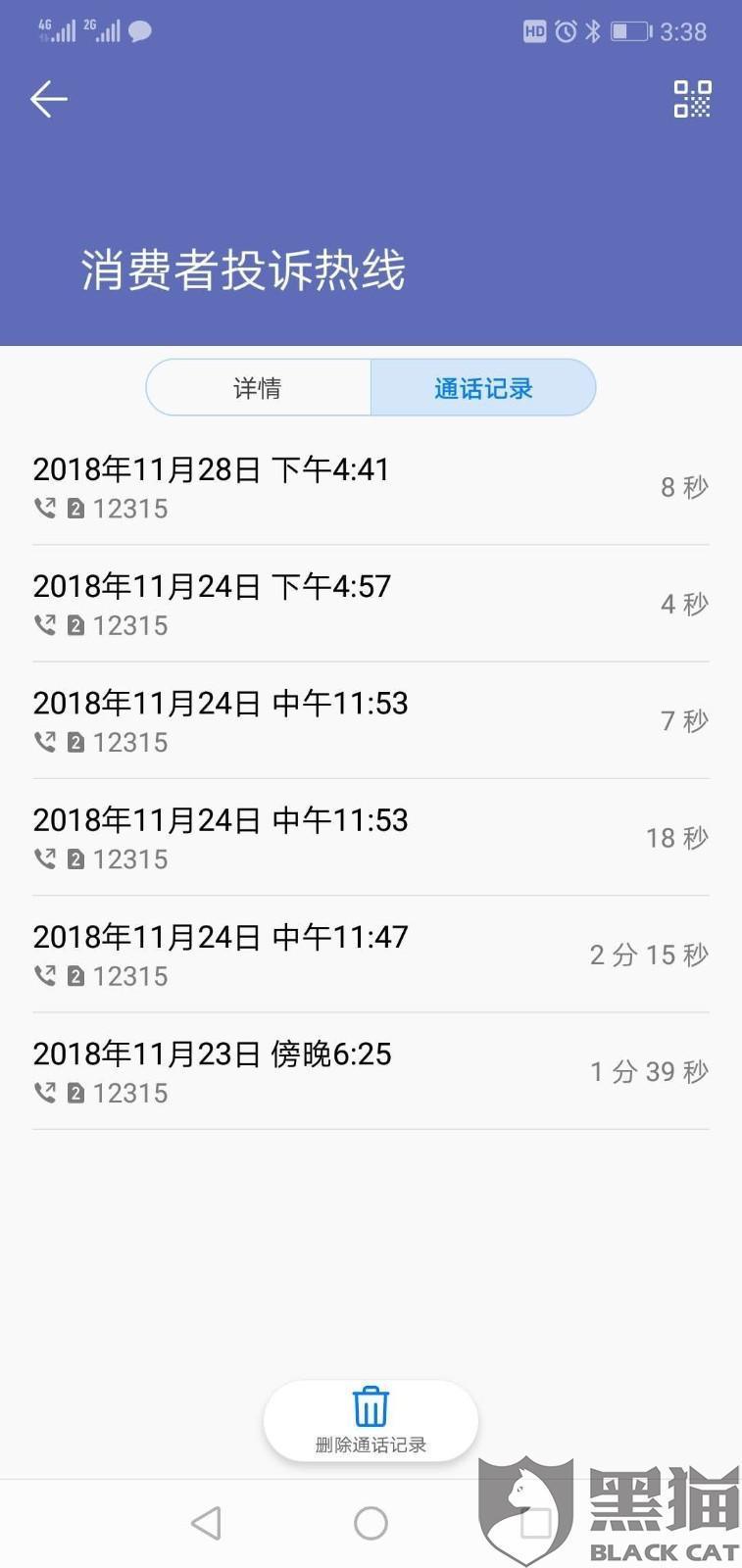Go back using the top-left arrow

click(x=48, y=99)
